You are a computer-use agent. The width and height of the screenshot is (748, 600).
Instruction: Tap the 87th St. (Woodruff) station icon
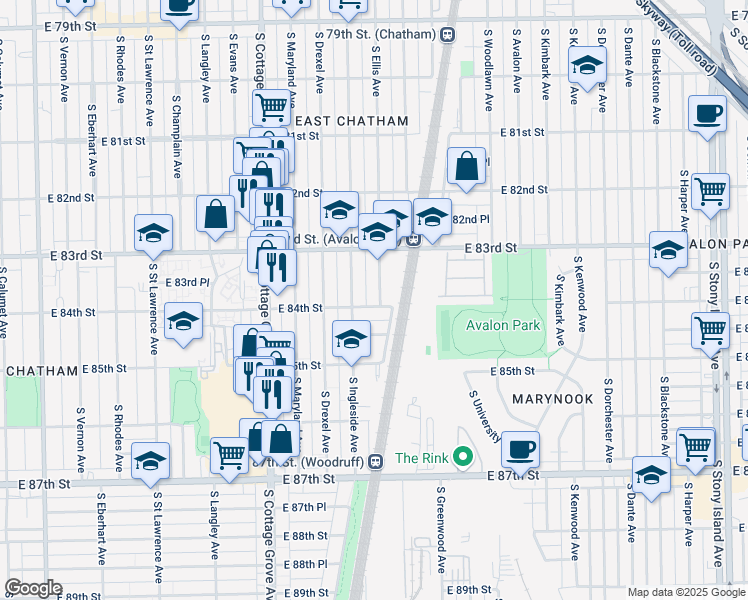[375, 462]
